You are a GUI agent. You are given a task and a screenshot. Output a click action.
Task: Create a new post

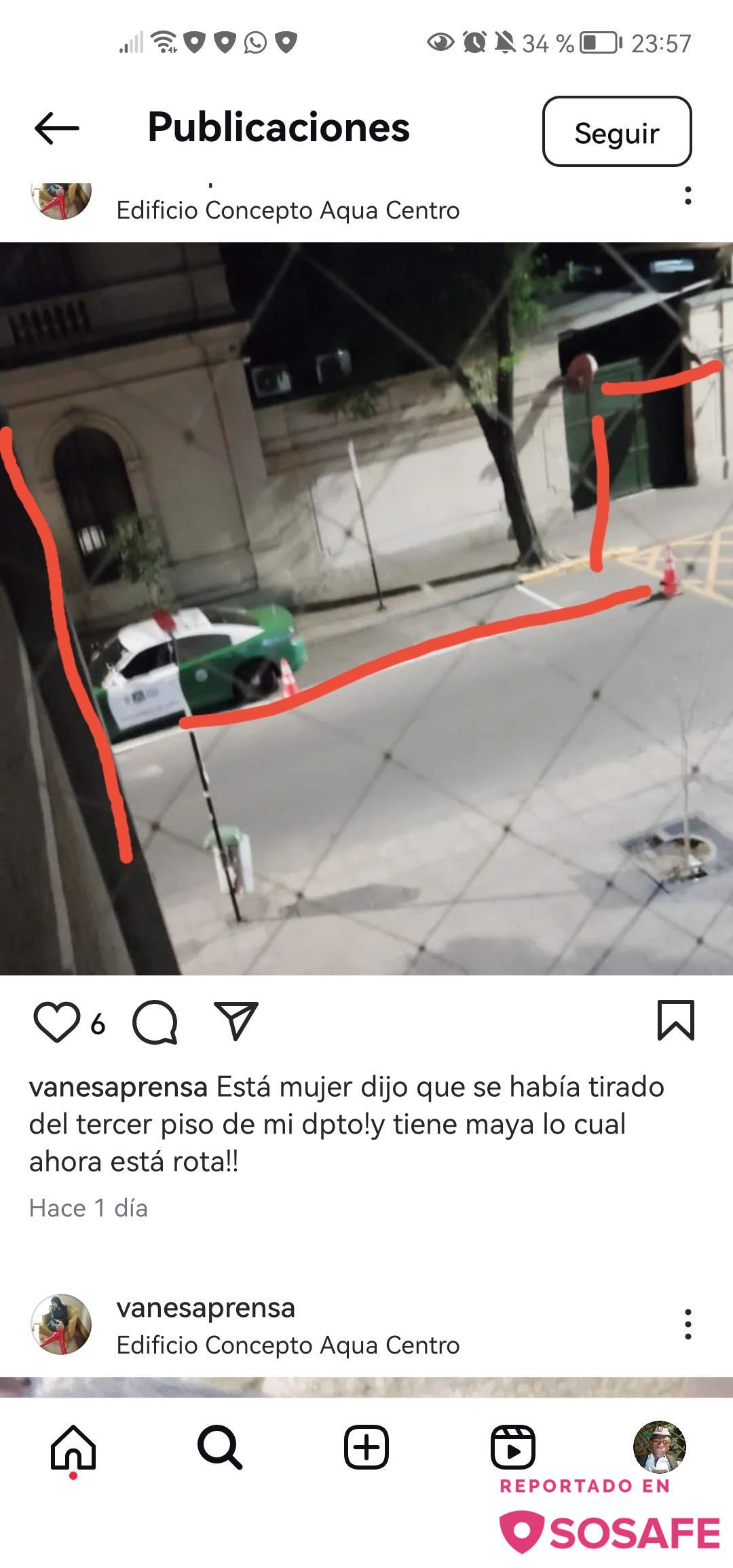(x=366, y=1447)
